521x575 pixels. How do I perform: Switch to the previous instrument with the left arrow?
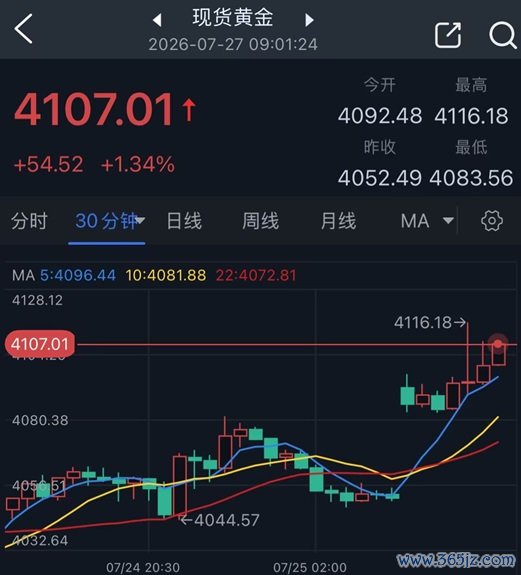pyautogui.click(x=157, y=20)
